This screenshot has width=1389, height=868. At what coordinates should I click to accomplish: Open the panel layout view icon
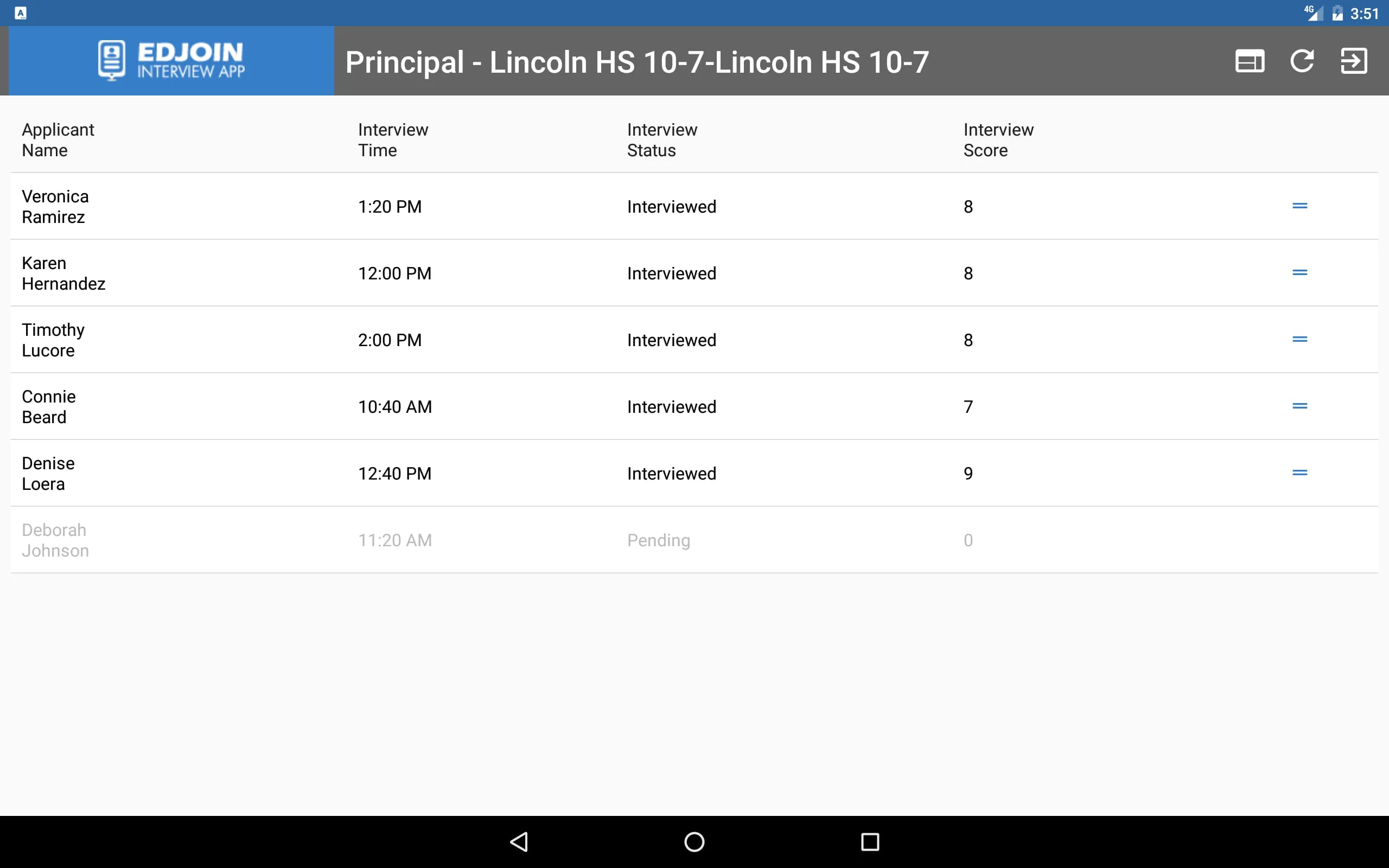click(x=1250, y=61)
